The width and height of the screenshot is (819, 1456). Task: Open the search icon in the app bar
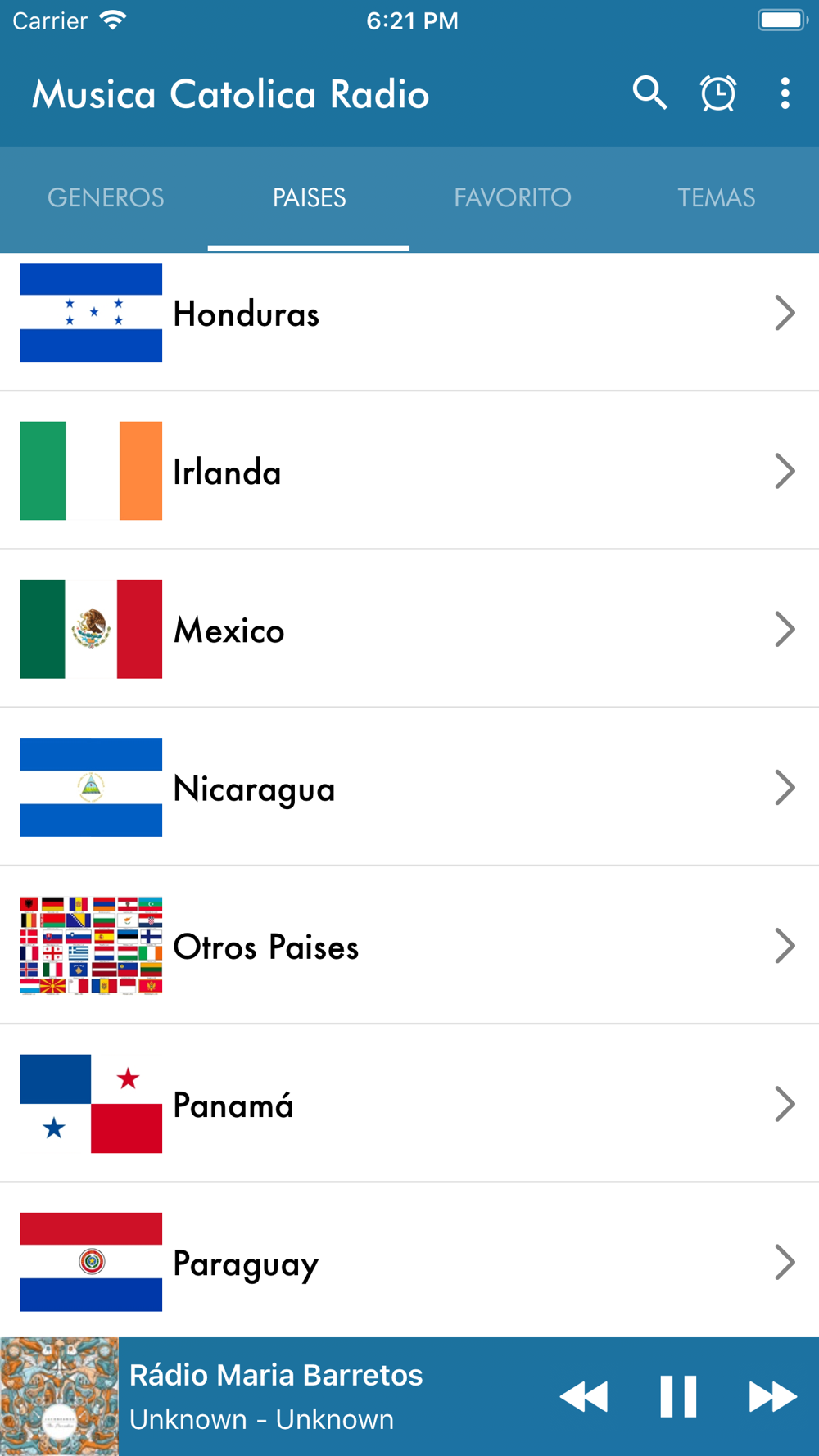[649, 93]
